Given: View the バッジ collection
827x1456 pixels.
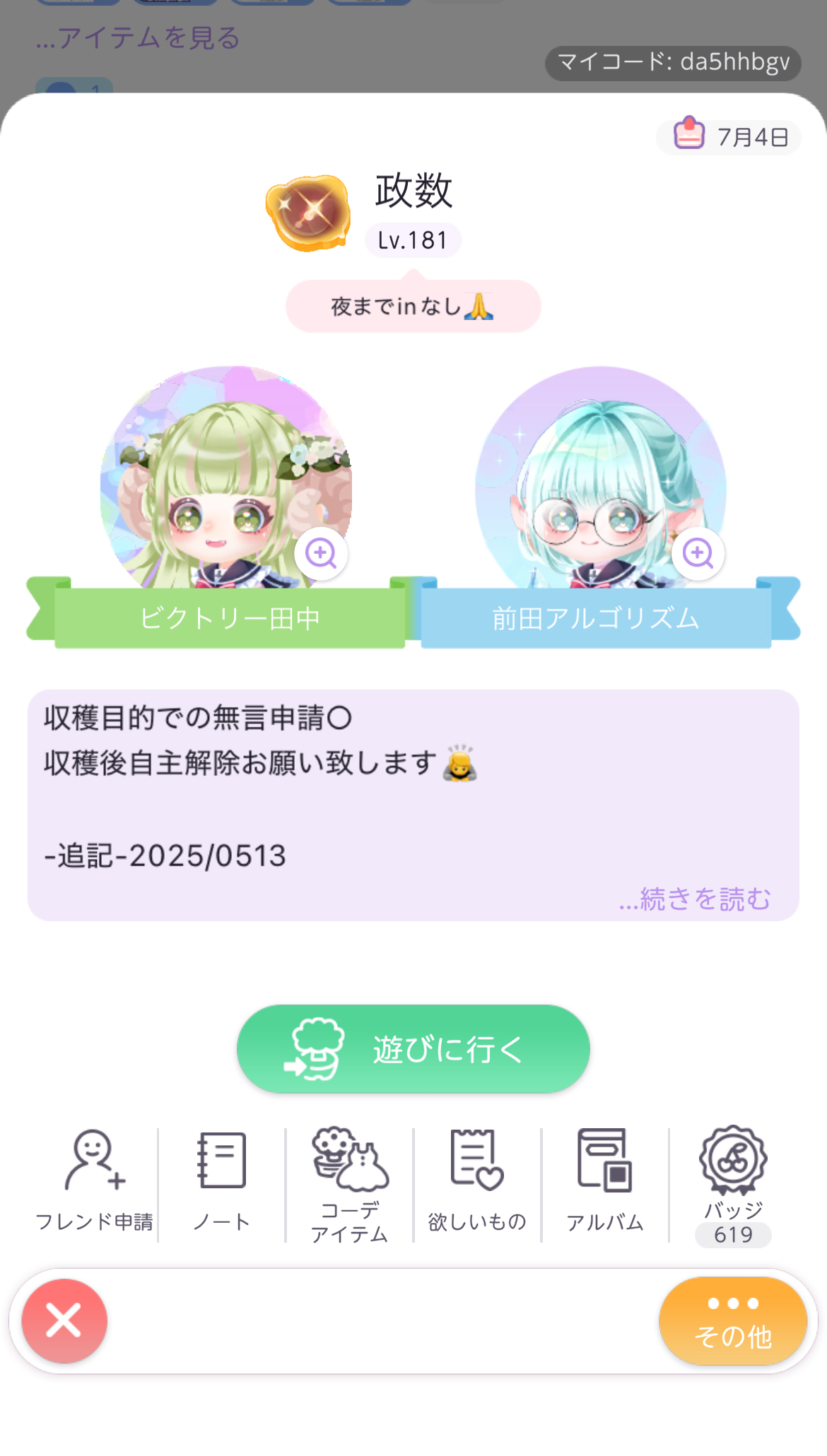Looking at the screenshot, I should pyautogui.click(x=733, y=1184).
